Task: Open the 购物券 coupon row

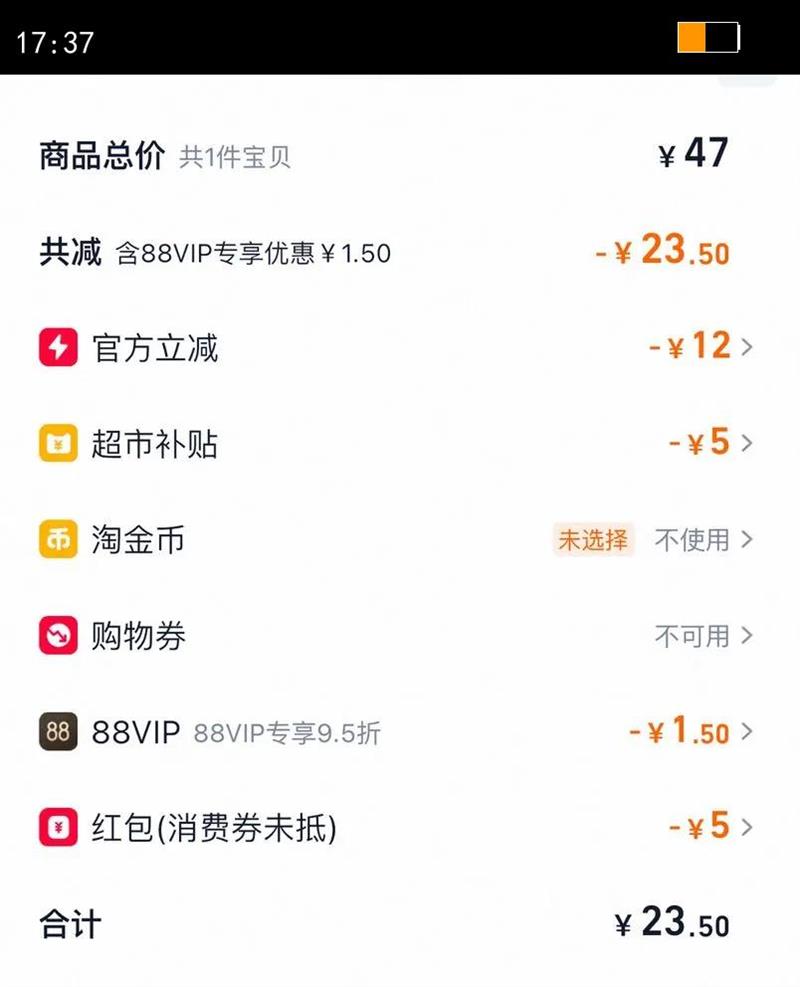Action: coord(400,636)
